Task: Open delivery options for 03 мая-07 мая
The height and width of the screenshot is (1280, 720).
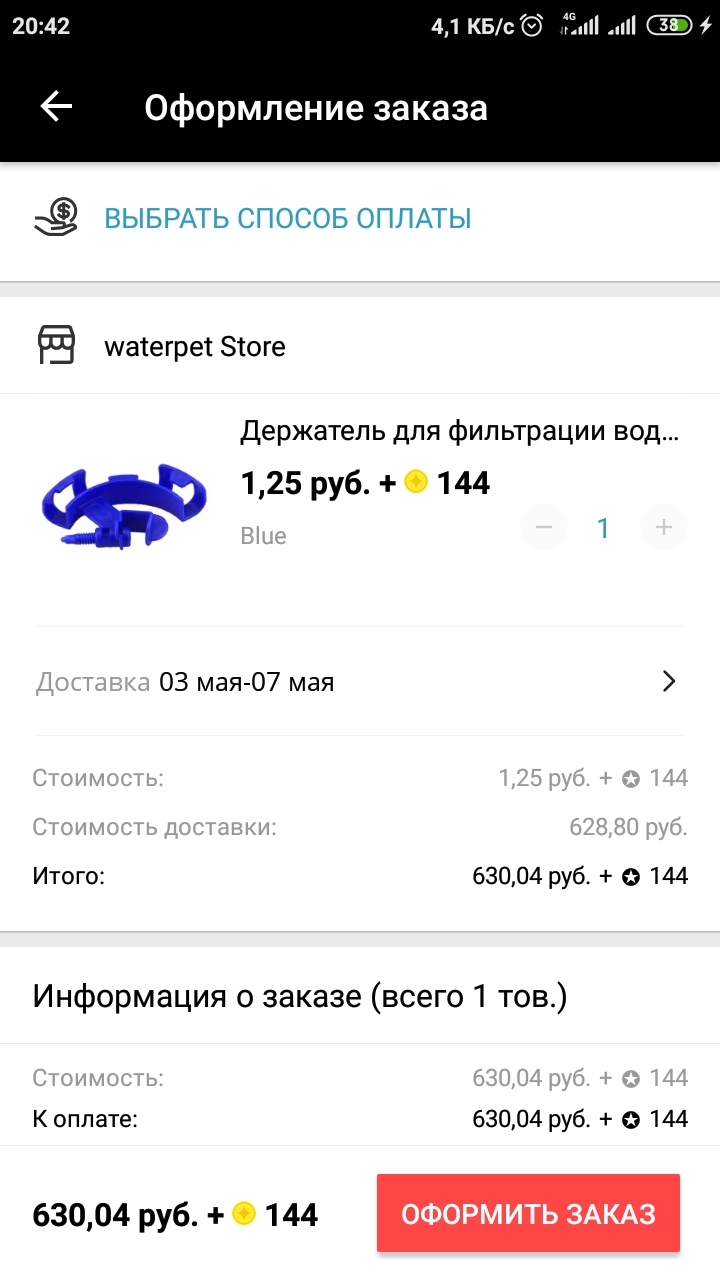Action: (358, 682)
